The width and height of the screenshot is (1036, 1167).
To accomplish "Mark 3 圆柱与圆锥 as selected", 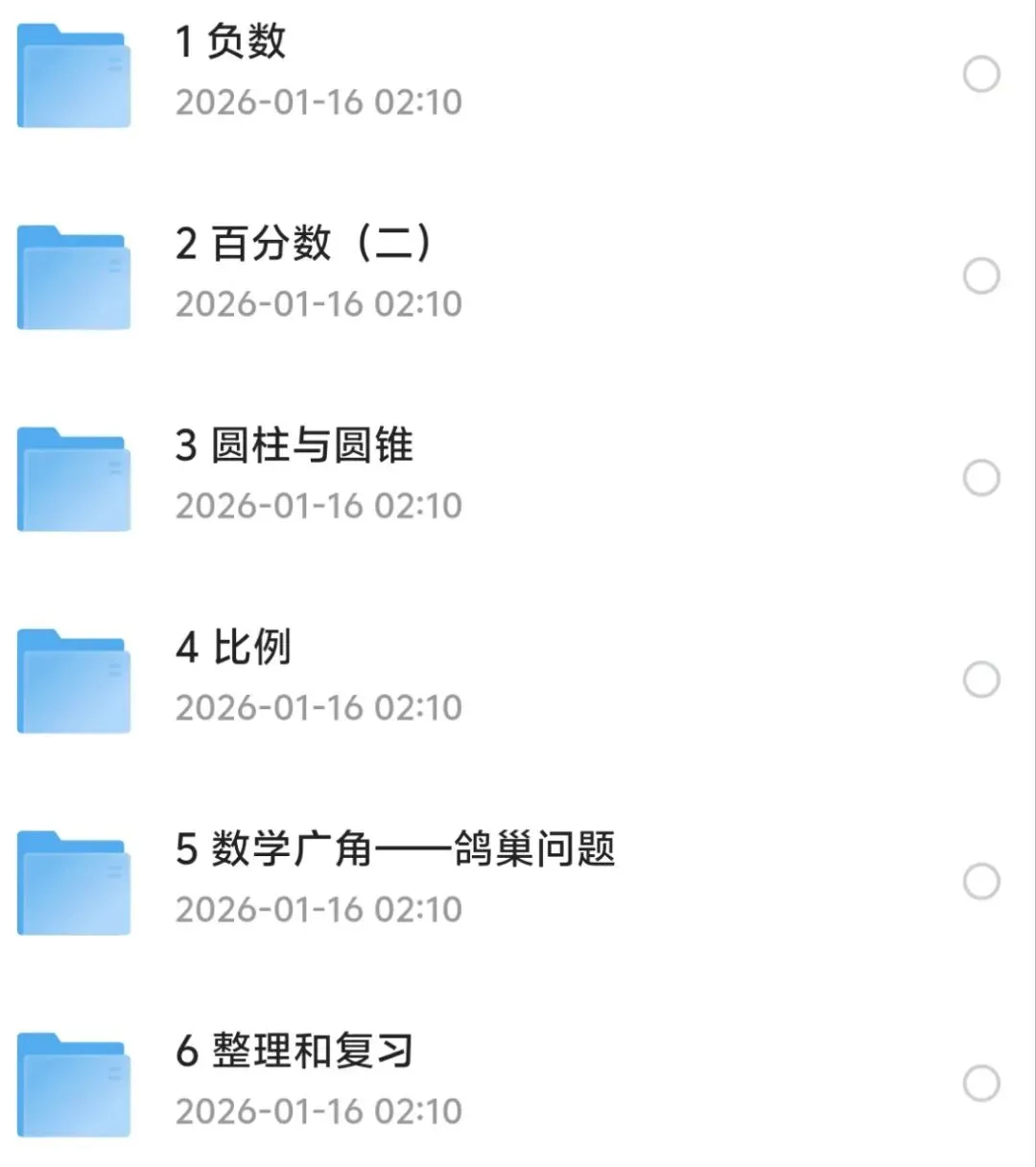I will pos(981,478).
